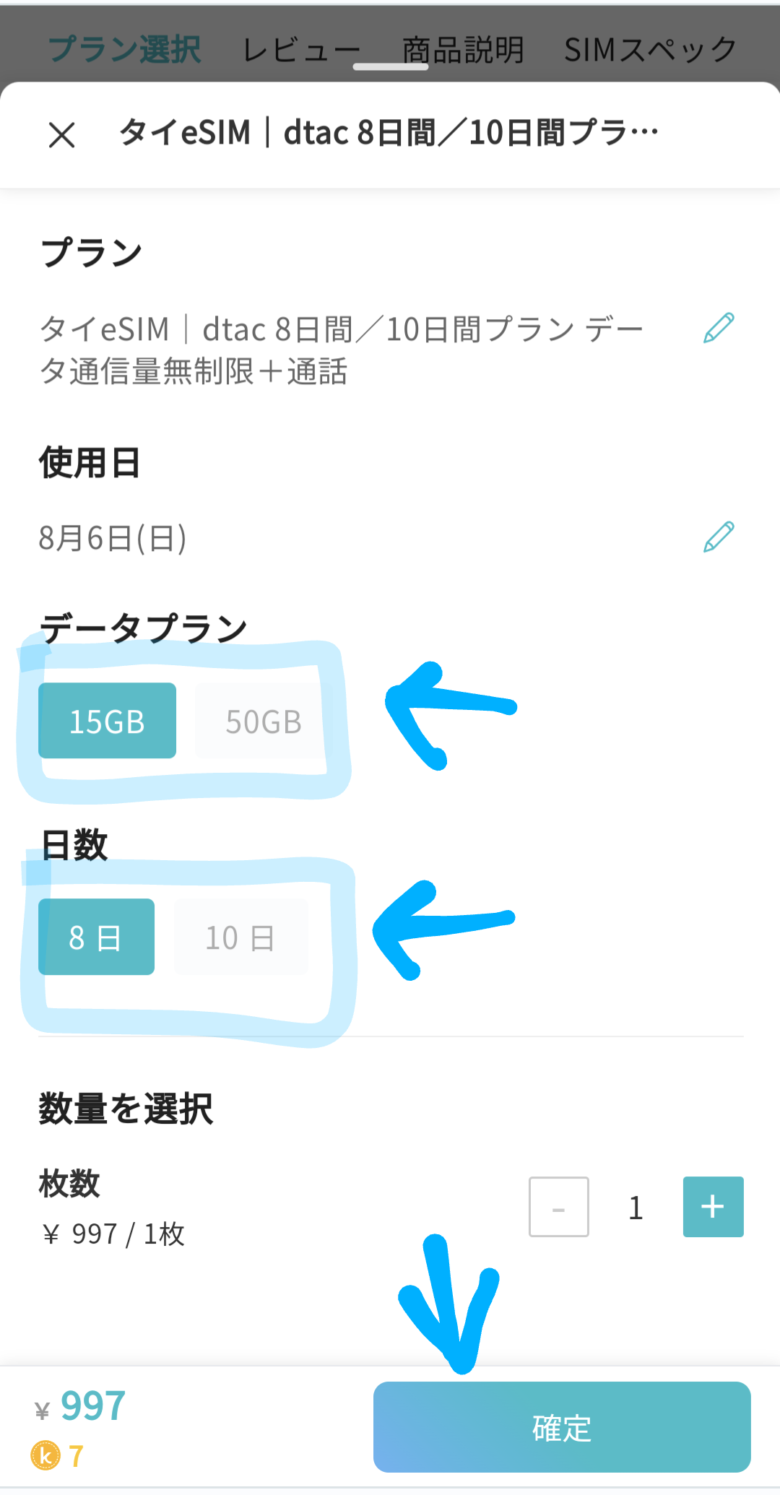Switch to the 10日 duration option

point(241,936)
